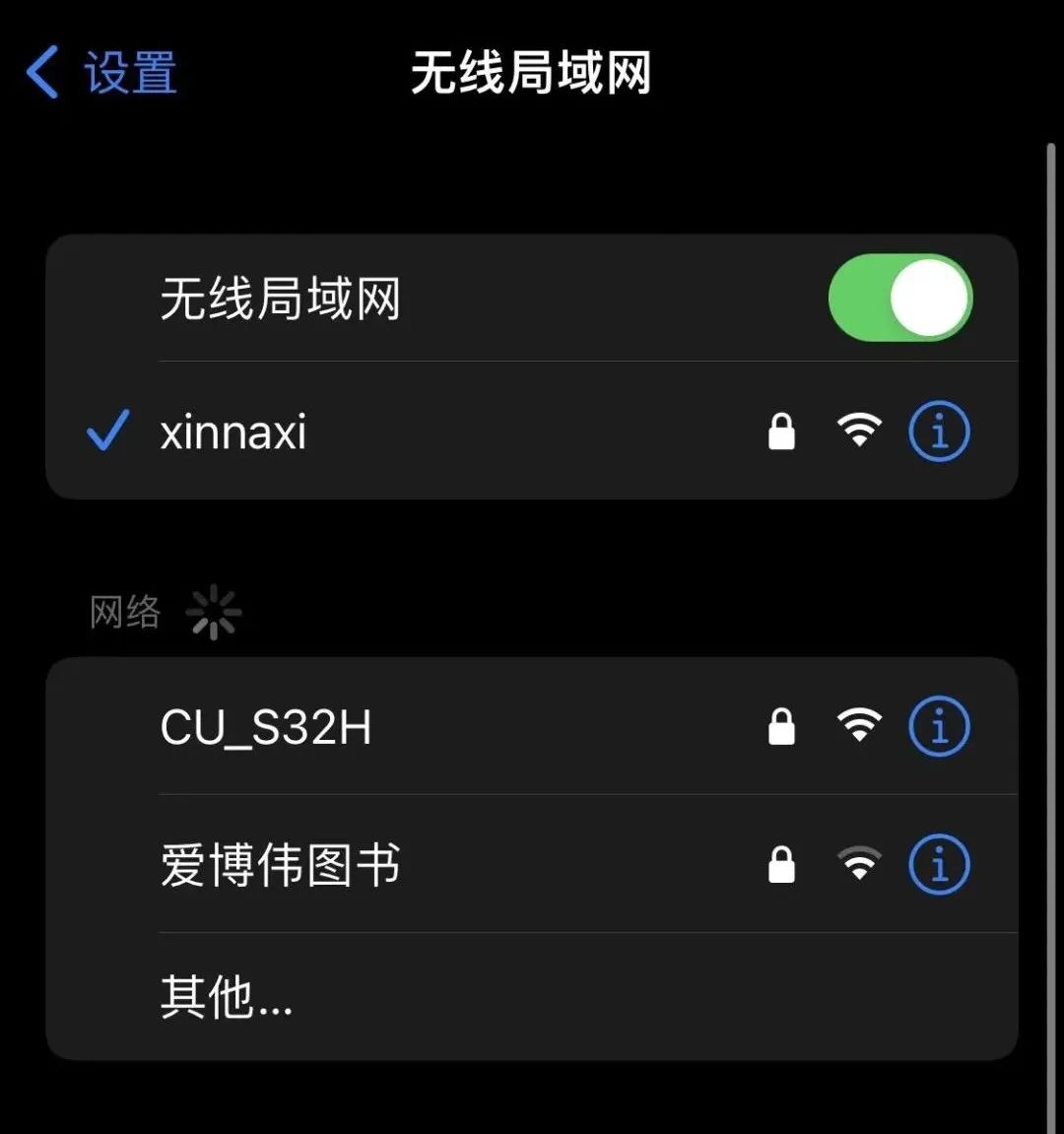Toggle Wi-Fi off via green switch

coord(899,298)
